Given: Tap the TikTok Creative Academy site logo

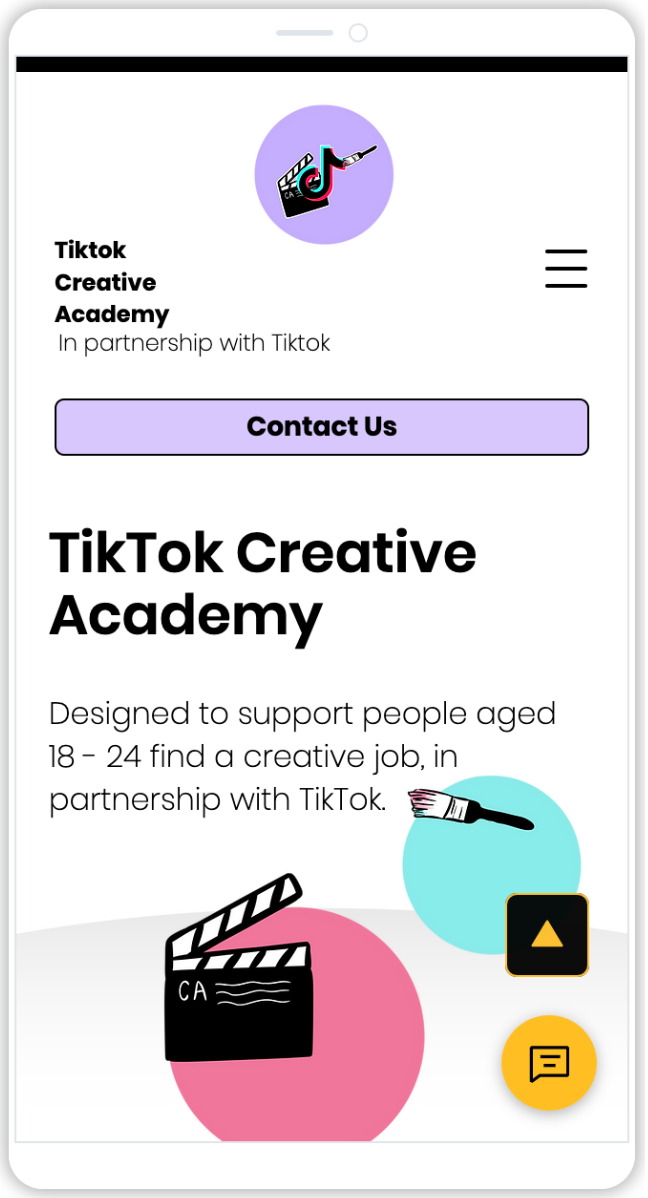Looking at the screenshot, I should coord(324,175).
